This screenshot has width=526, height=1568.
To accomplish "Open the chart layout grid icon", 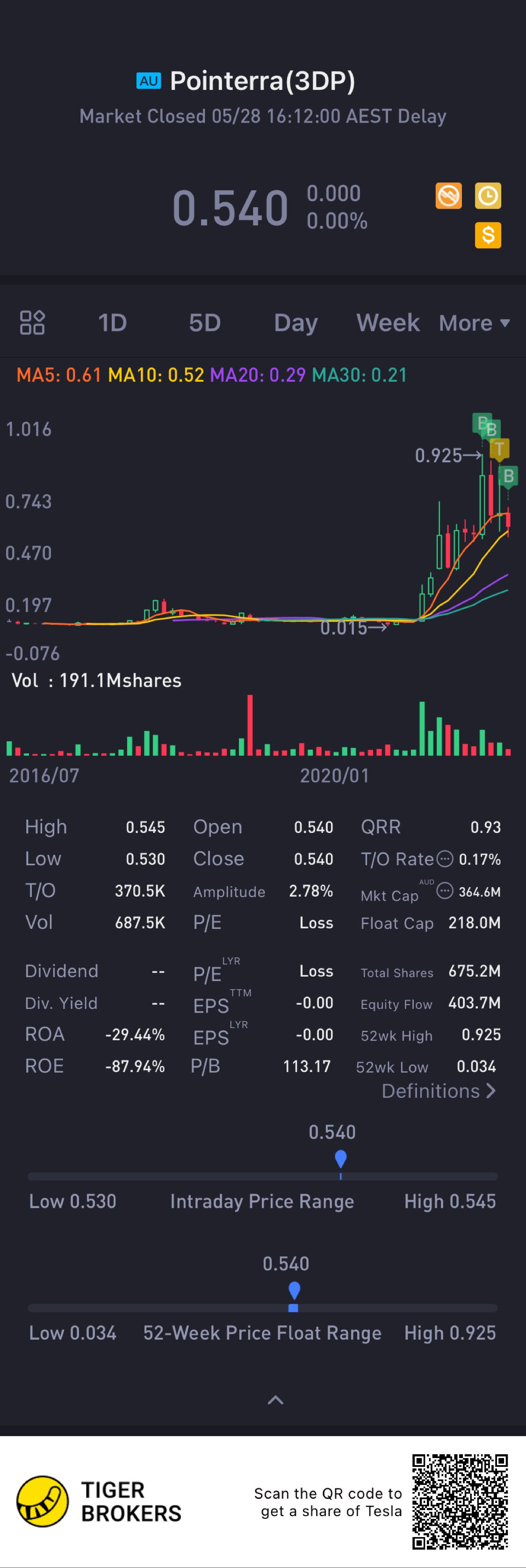I will [x=32, y=322].
